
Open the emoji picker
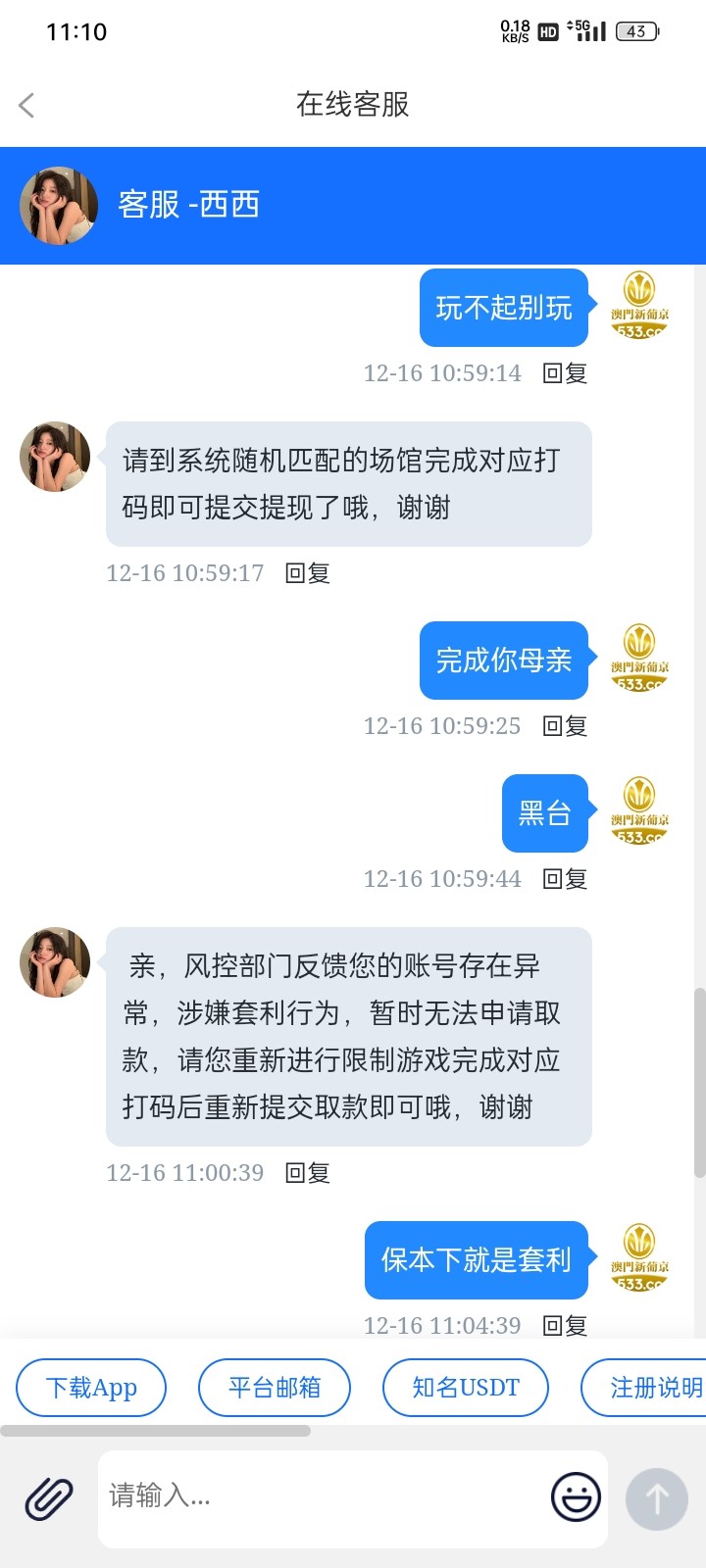tap(576, 1497)
